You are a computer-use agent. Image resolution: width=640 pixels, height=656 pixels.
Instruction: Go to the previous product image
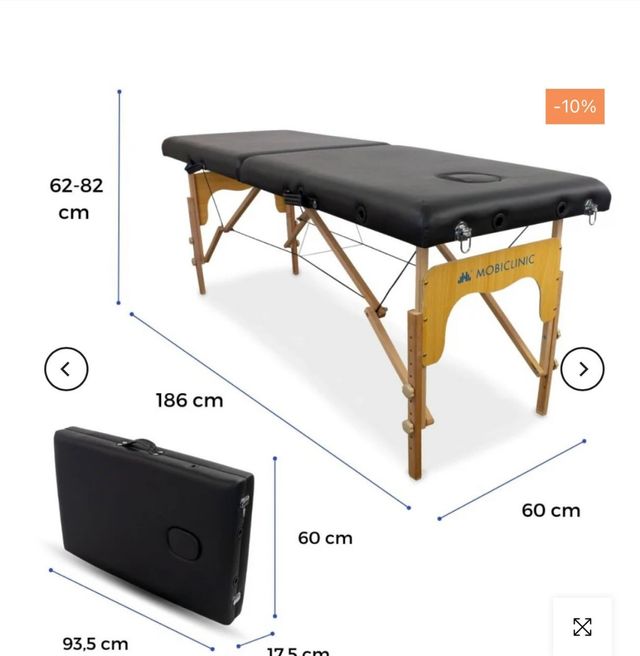tap(66, 368)
